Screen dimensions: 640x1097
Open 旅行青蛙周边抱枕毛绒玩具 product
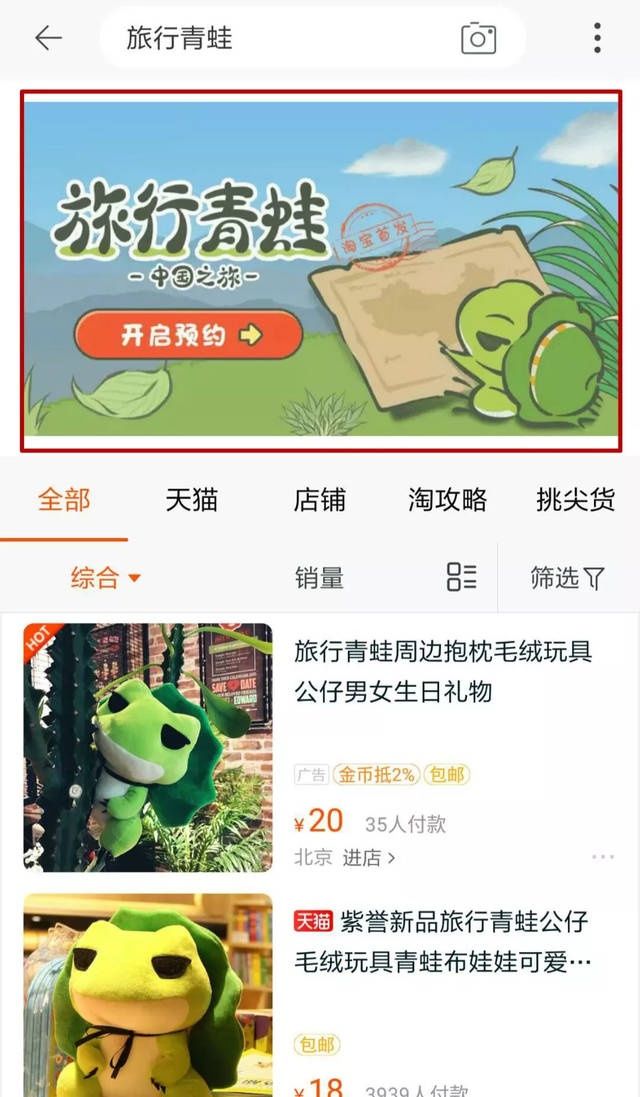pos(442,671)
